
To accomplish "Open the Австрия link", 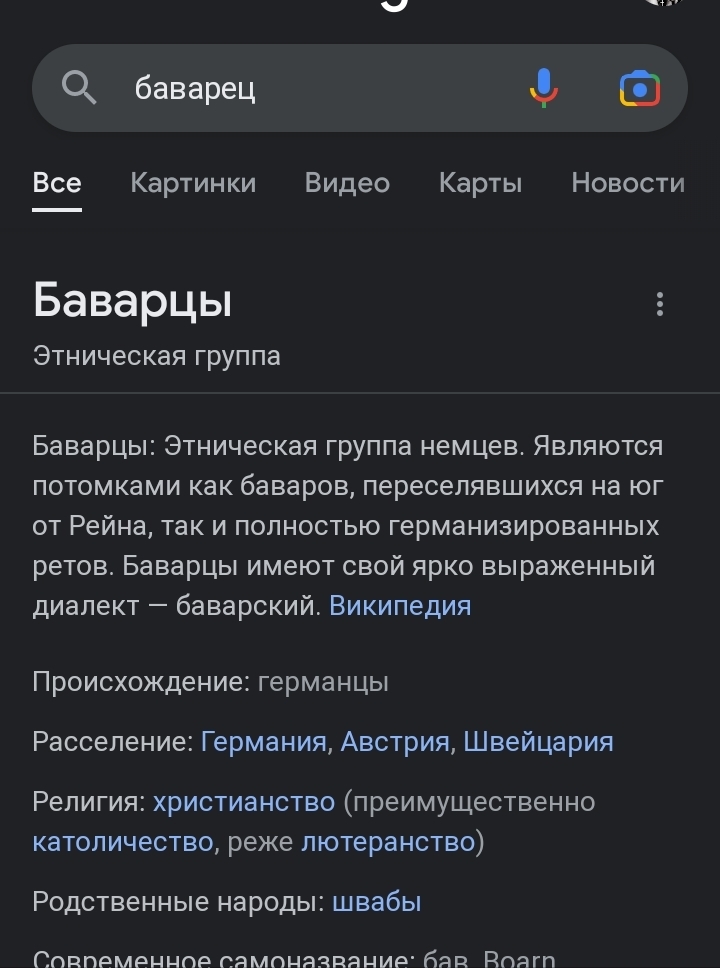I will click(395, 742).
